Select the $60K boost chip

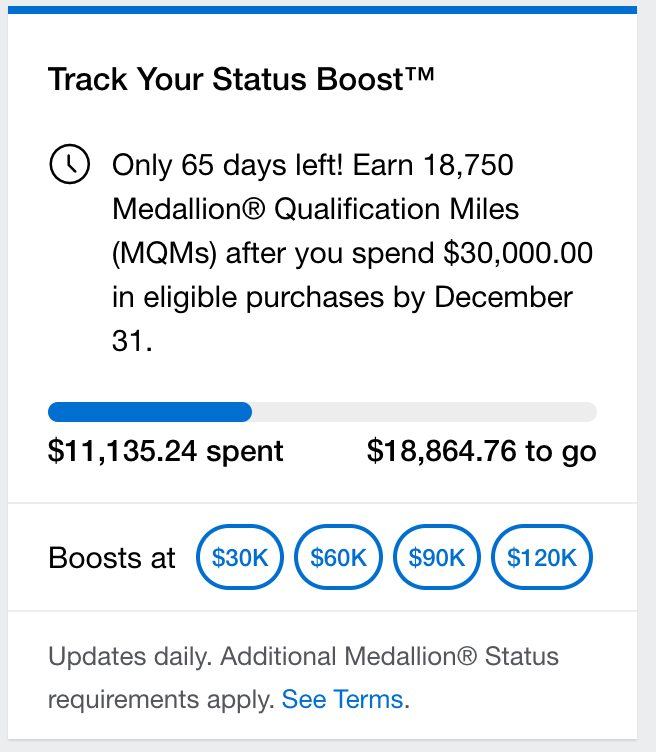pyautogui.click(x=339, y=557)
